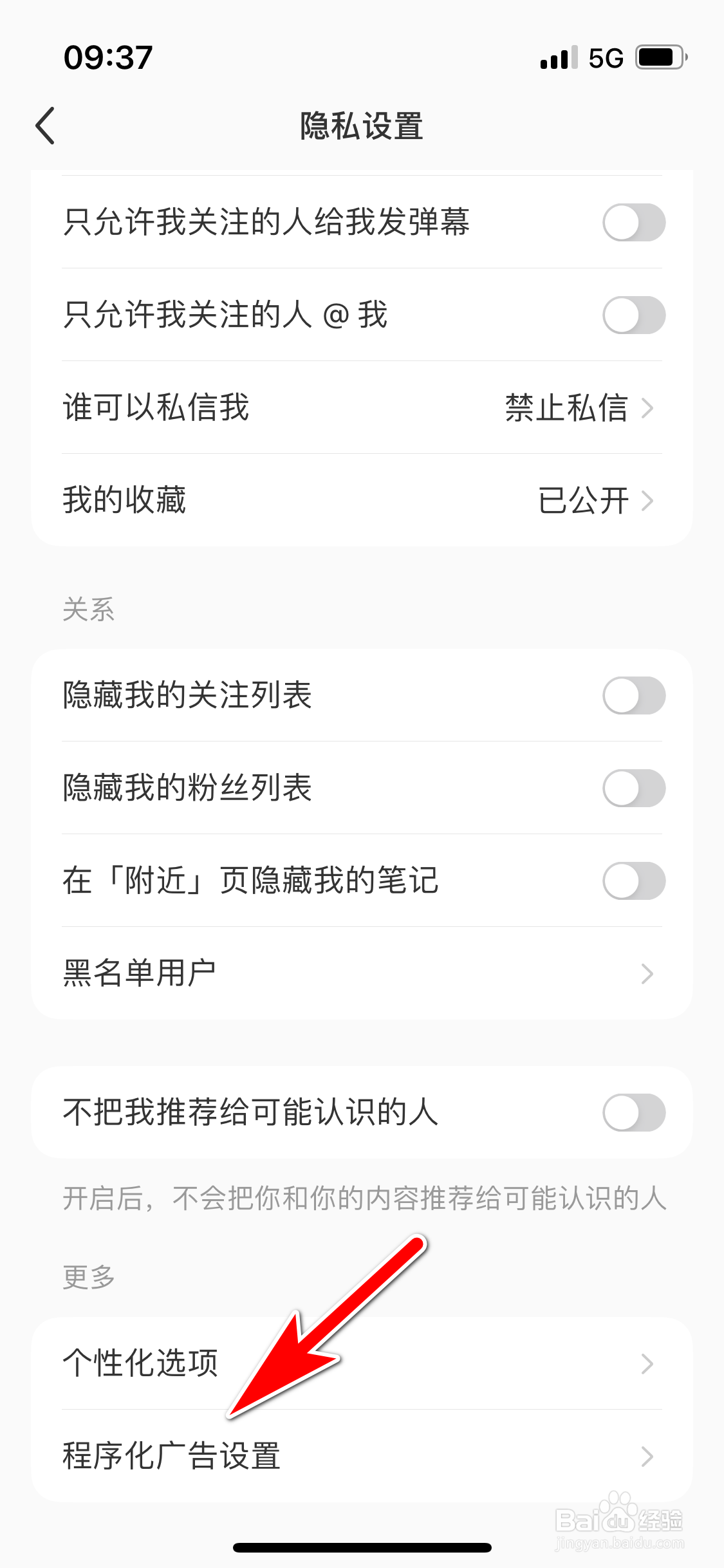Viewport: 724px width, 1568px height.
Task: Toggle 隐藏我的粉丝列表 on
Action: 633,789
